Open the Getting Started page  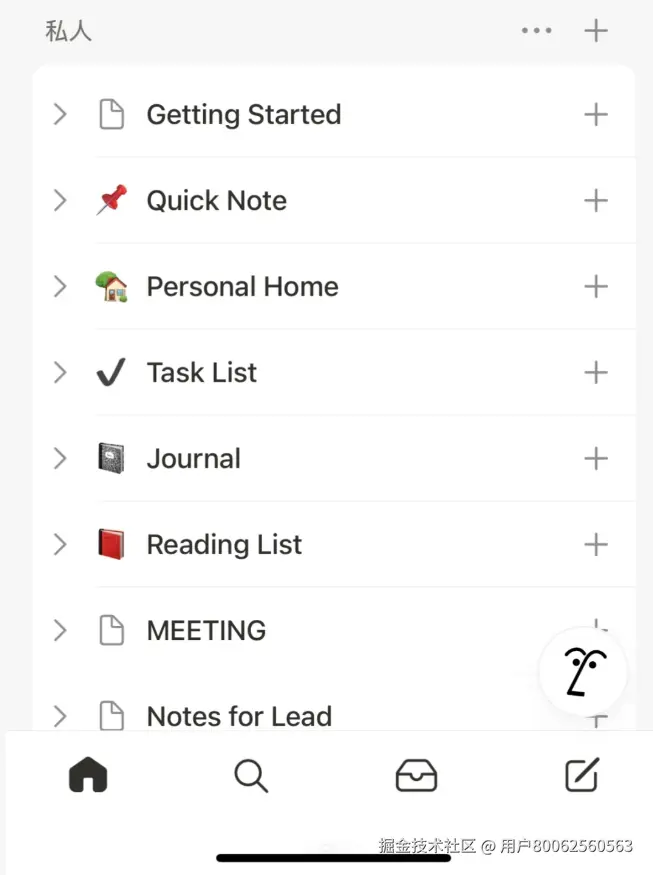tap(243, 115)
